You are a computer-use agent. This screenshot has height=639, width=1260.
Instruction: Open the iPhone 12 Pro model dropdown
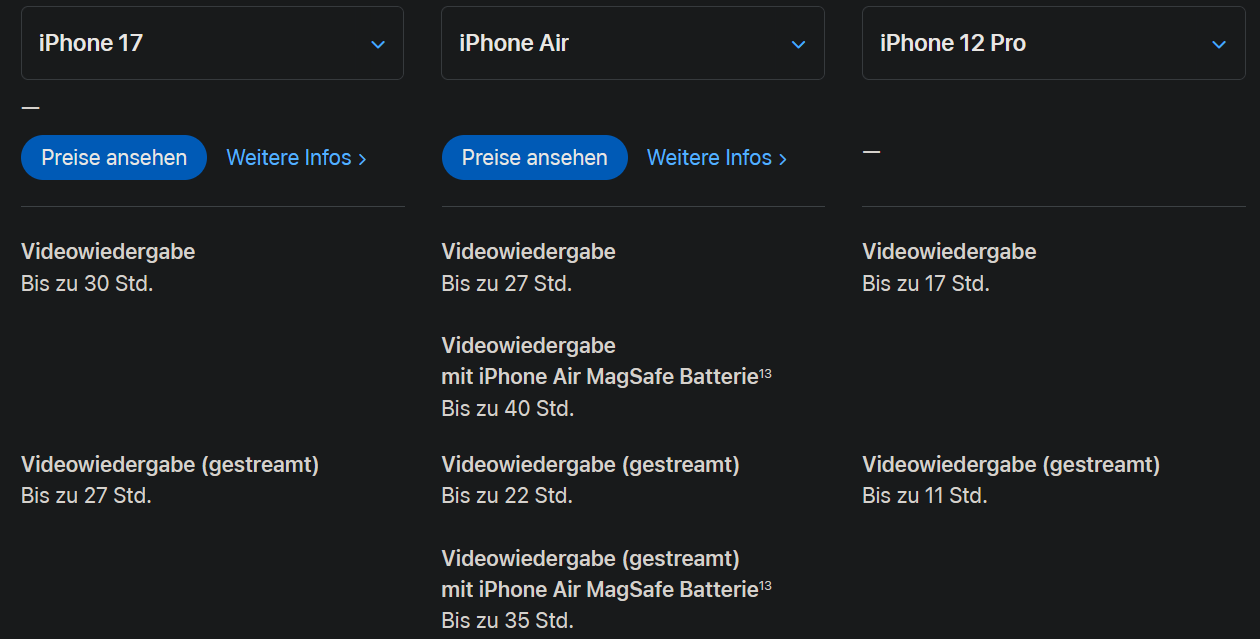click(1053, 43)
